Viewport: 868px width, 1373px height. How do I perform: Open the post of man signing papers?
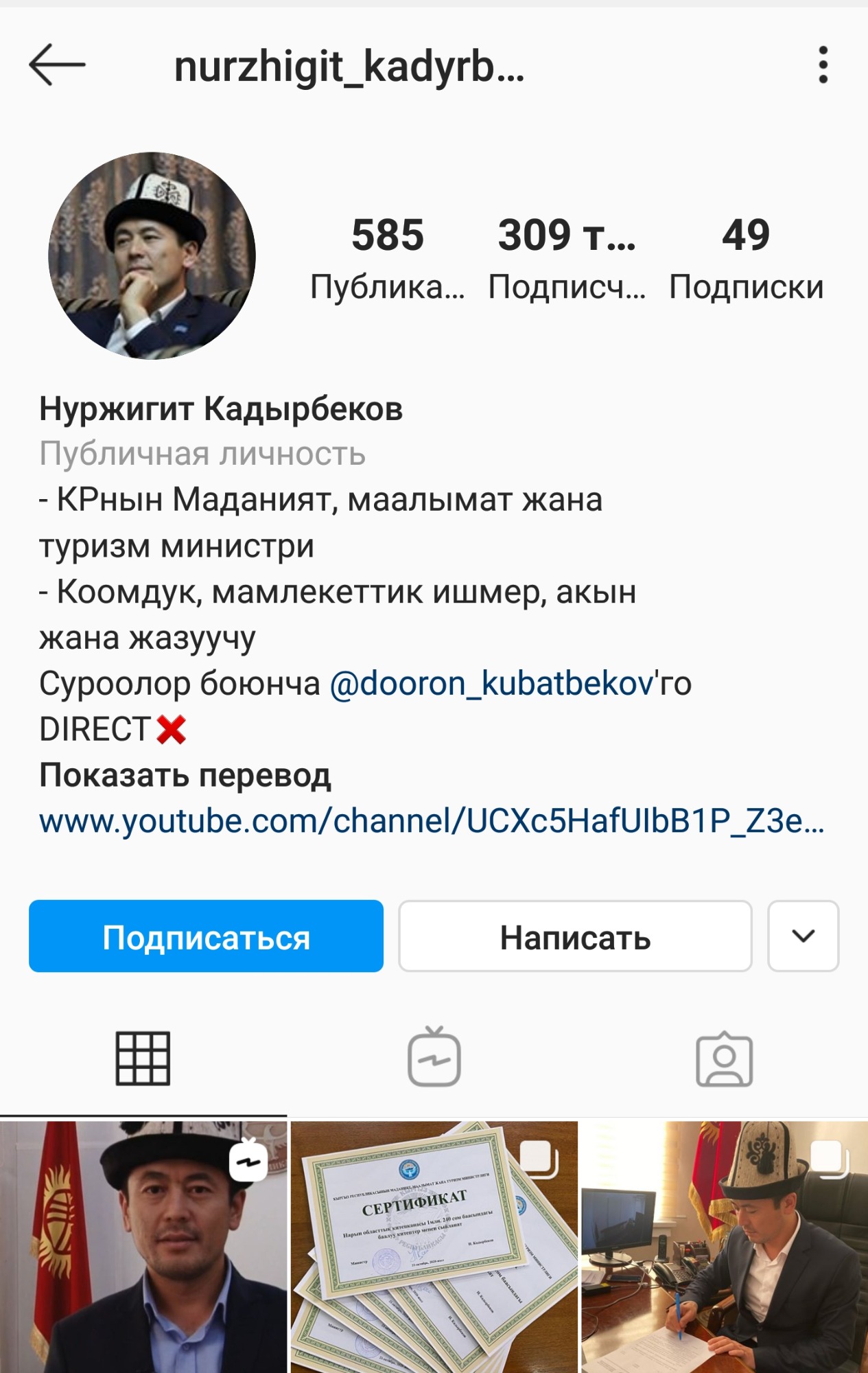724,1246
